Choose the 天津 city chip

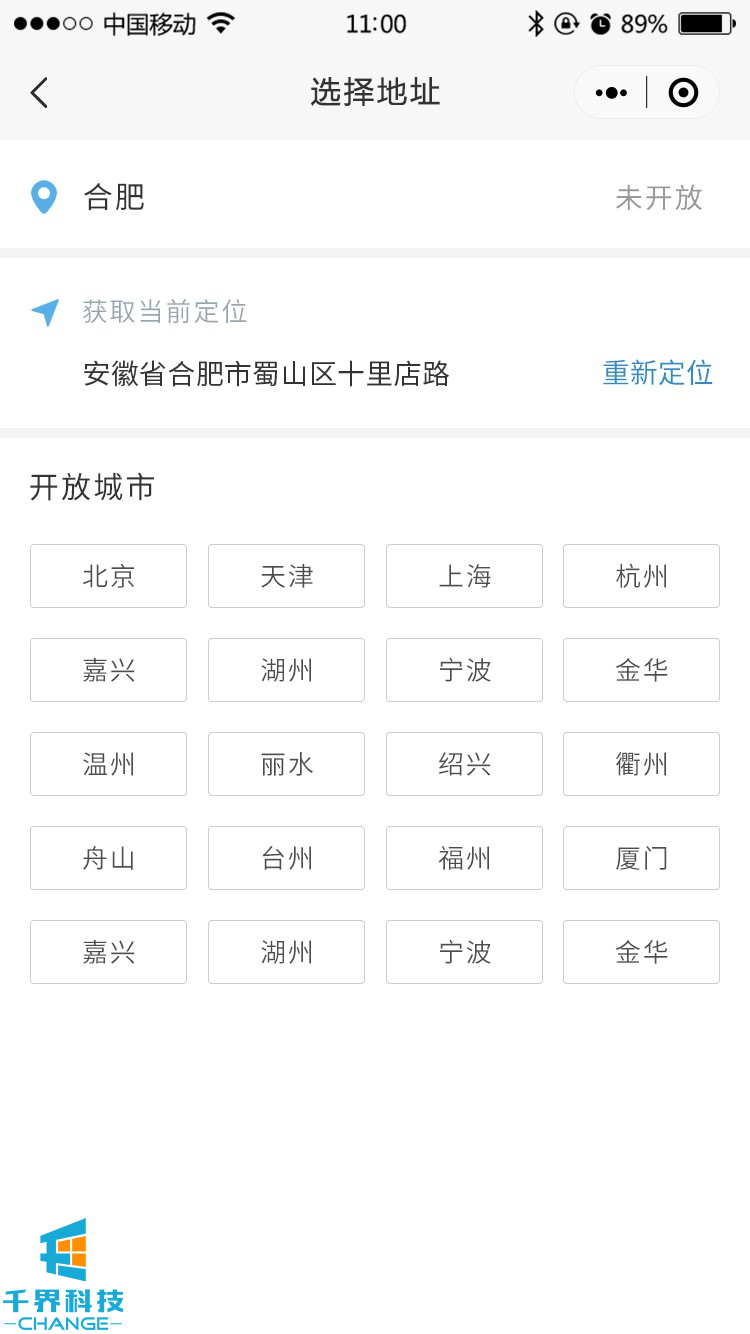click(286, 576)
